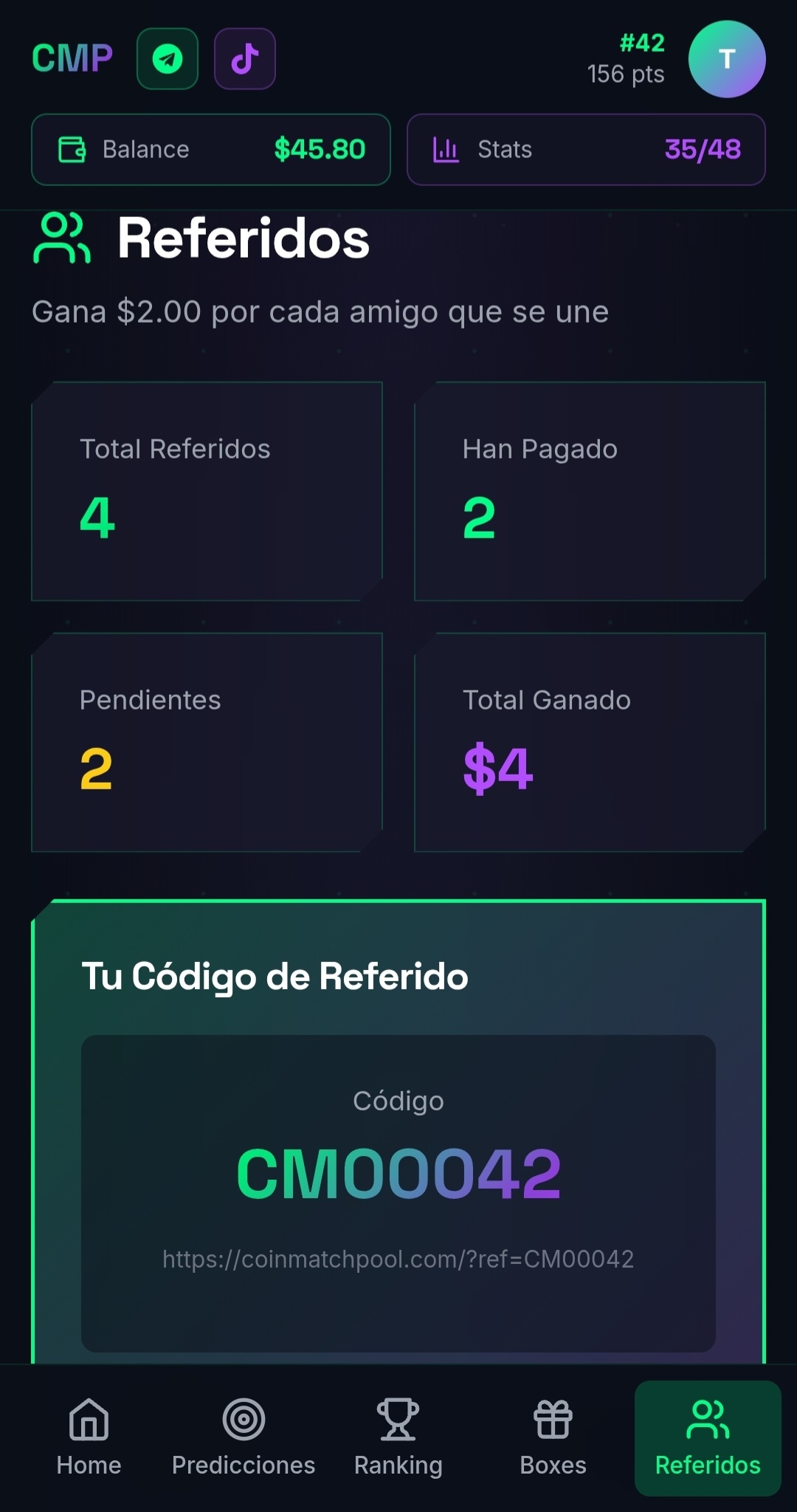Open the Balance card showing $45.80
The width and height of the screenshot is (797, 1512).
pos(210,150)
